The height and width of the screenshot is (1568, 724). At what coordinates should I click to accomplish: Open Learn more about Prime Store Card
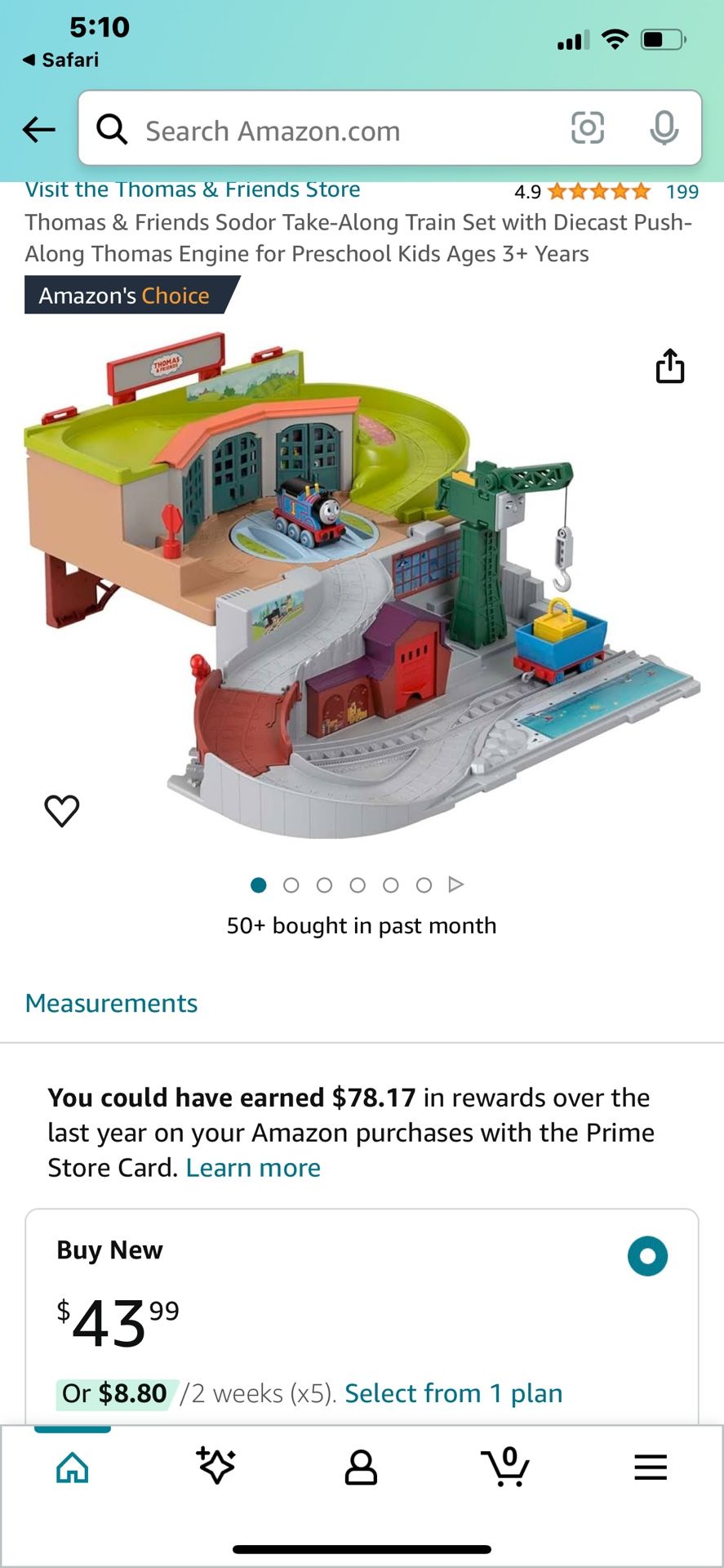253,1167
